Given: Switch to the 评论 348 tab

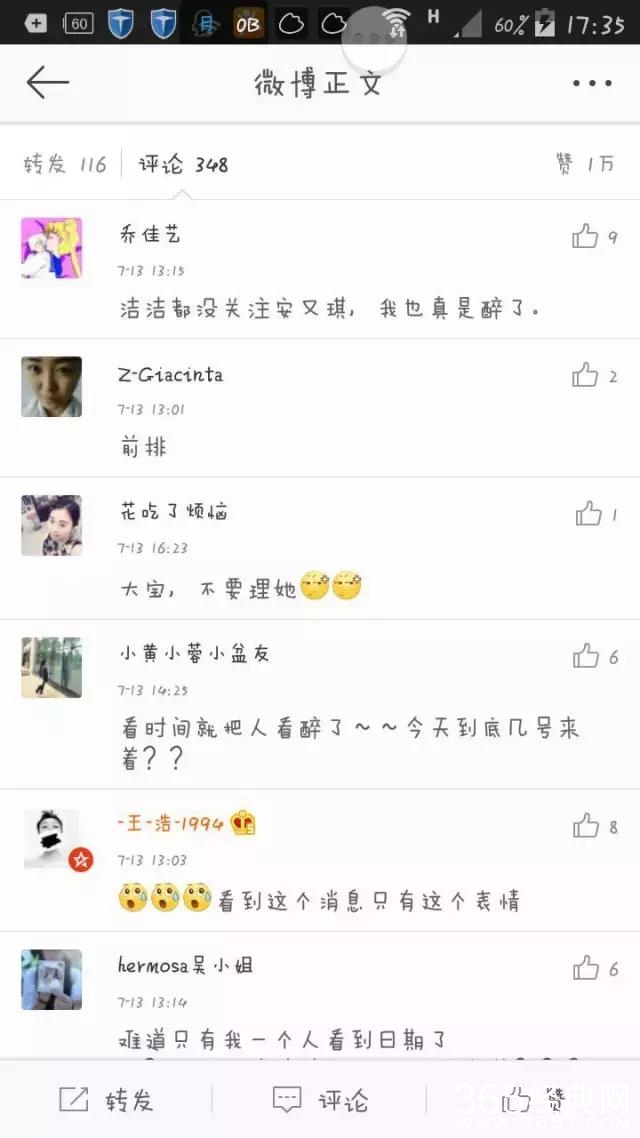Looking at the screenshot, I should click(x=183, y=164).
